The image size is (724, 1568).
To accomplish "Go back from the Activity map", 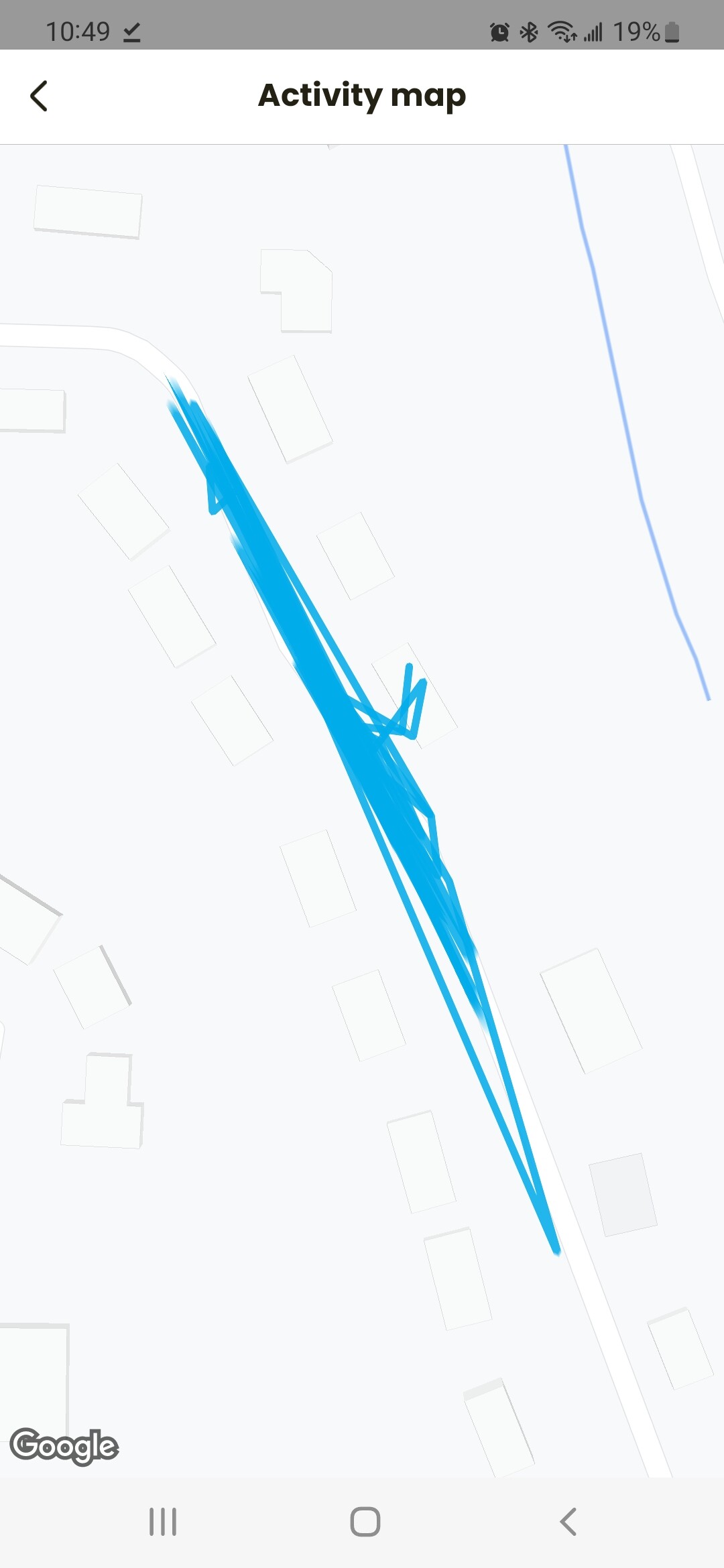I will tap(40, 96).
